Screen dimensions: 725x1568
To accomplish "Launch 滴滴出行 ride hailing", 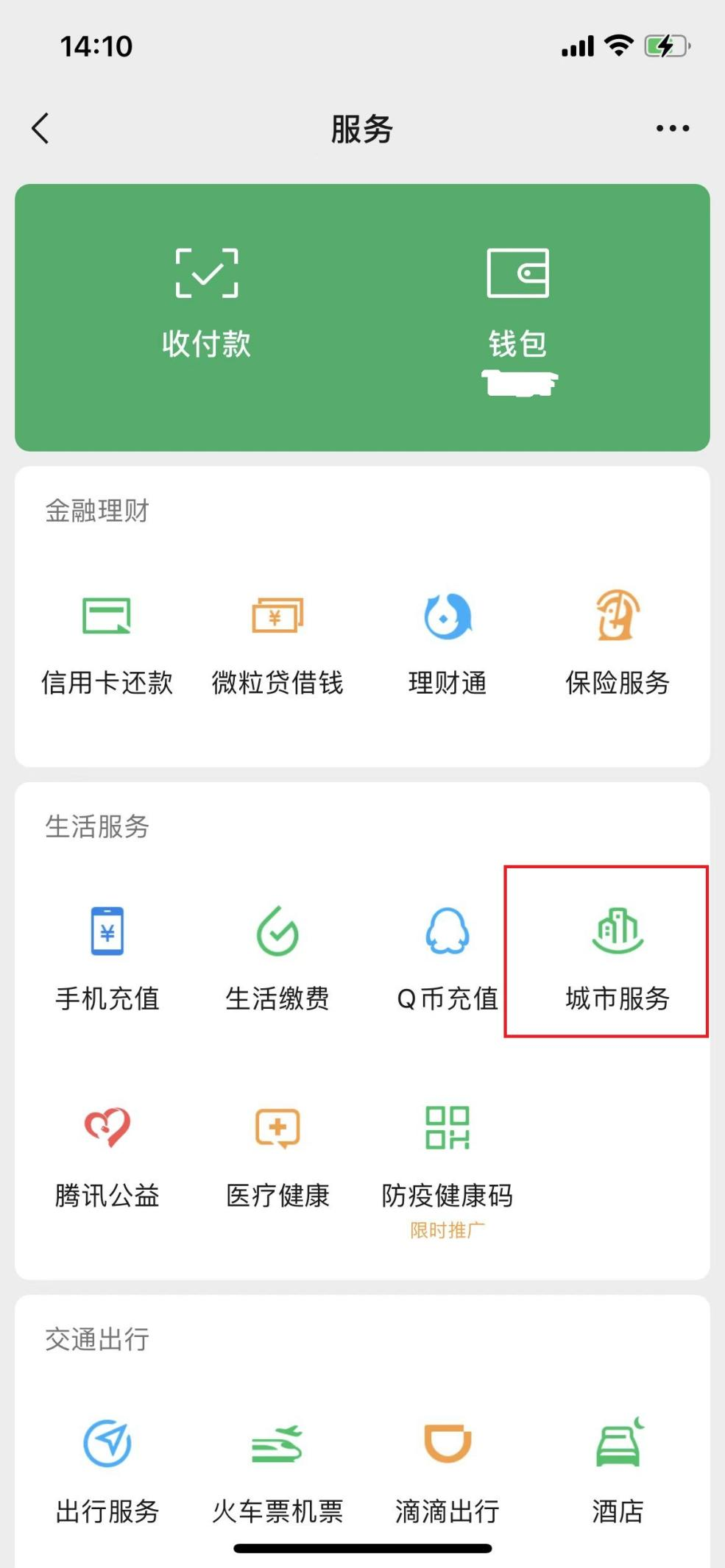I will [x=448, y=1472].
